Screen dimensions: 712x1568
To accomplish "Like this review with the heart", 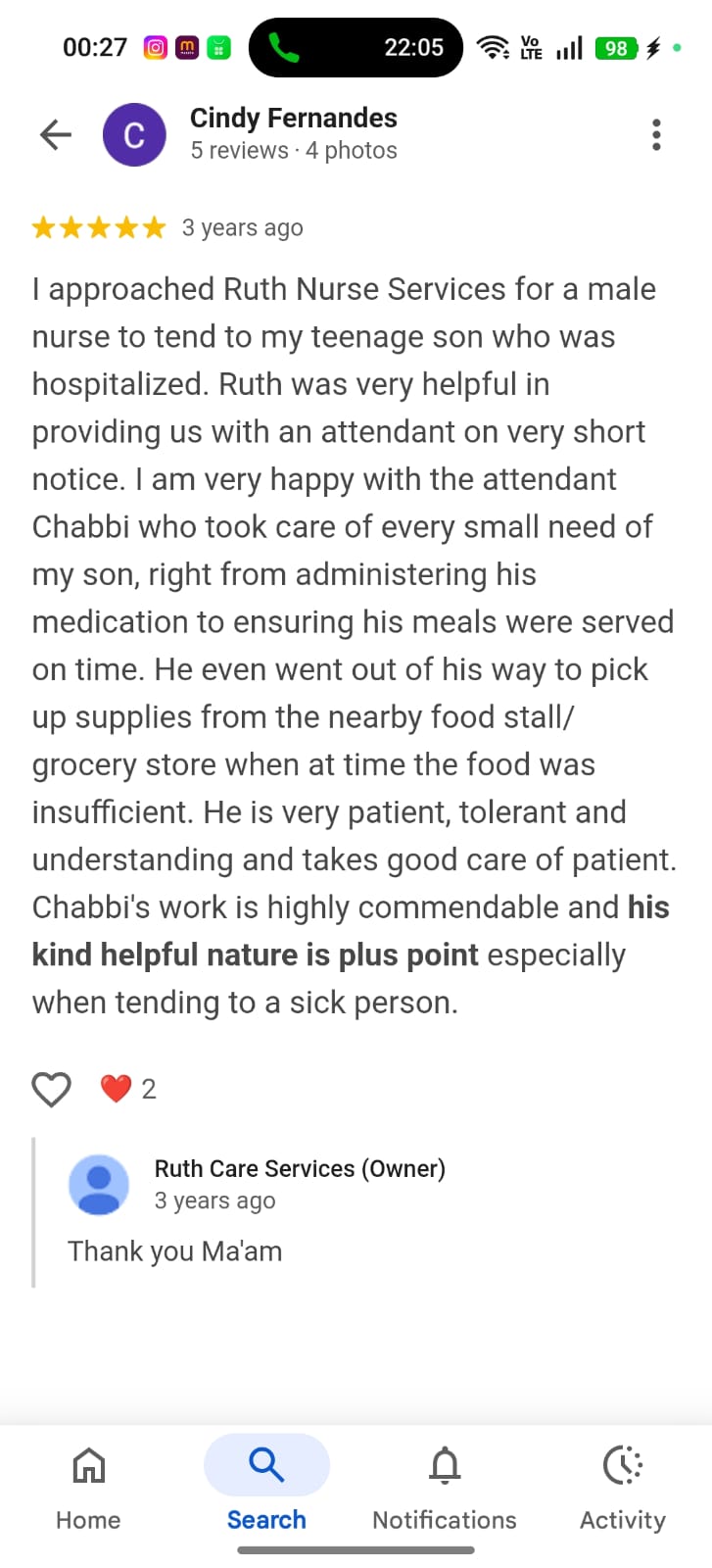I will pyautogui.click(x=51, y=1089).
